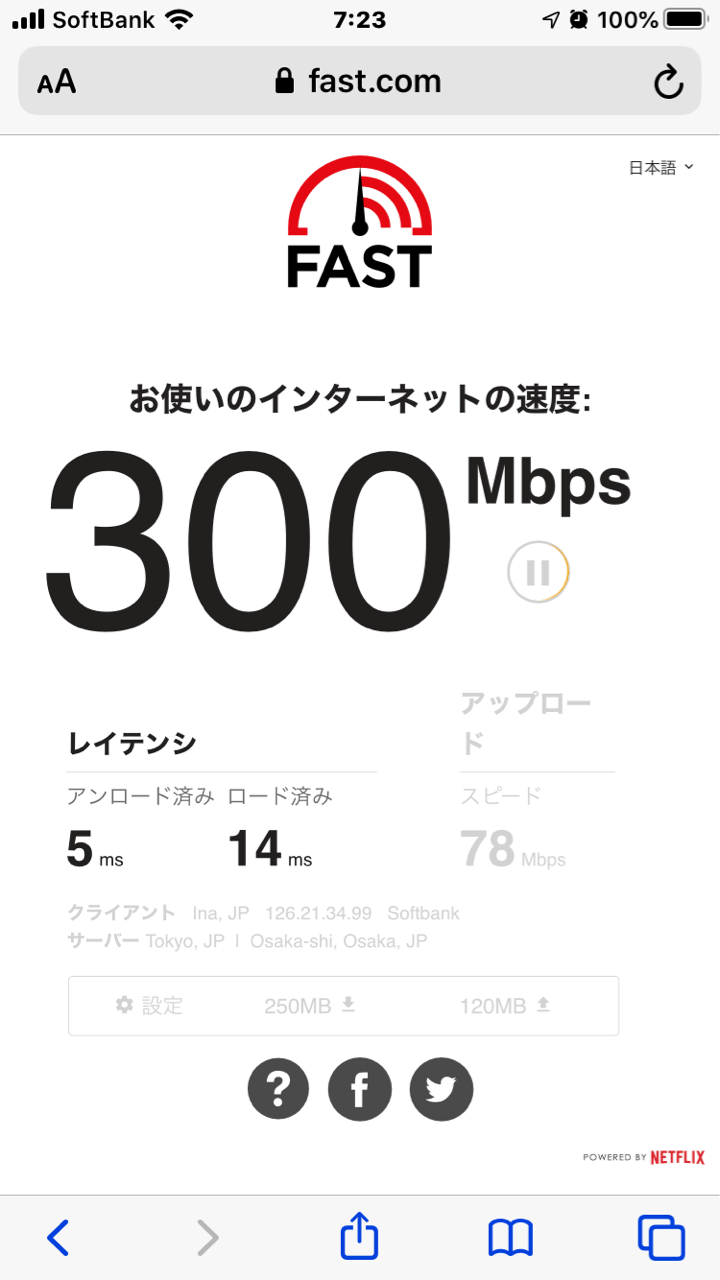
Task: Open the 設定 settings option
Action: coord(150,1005)
